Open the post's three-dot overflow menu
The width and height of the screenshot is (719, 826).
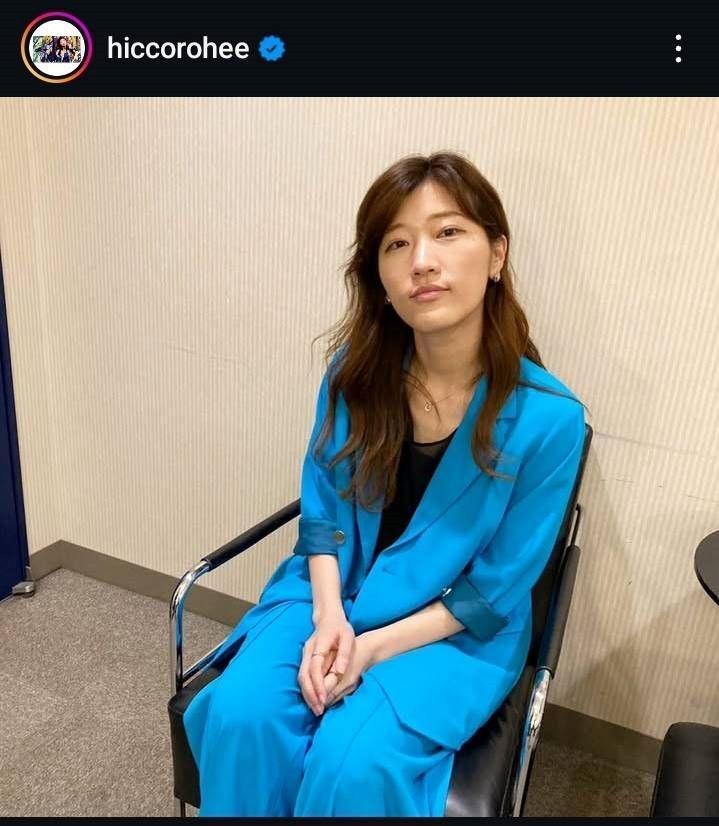pyautogui.click(x=678, y=48)
